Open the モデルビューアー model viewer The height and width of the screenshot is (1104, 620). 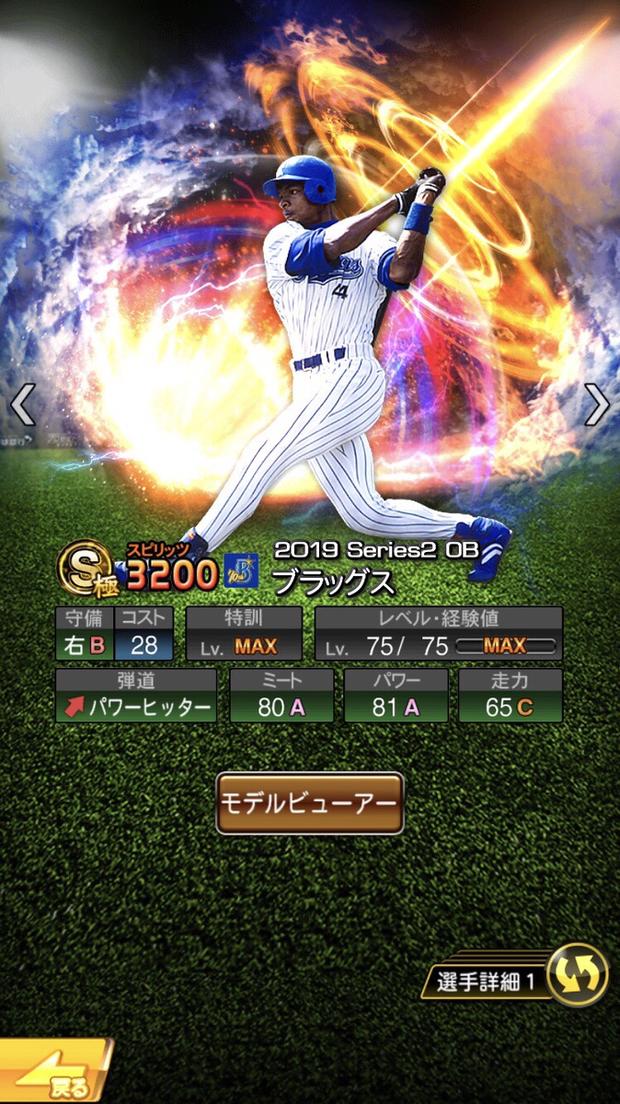coord(310,803)
